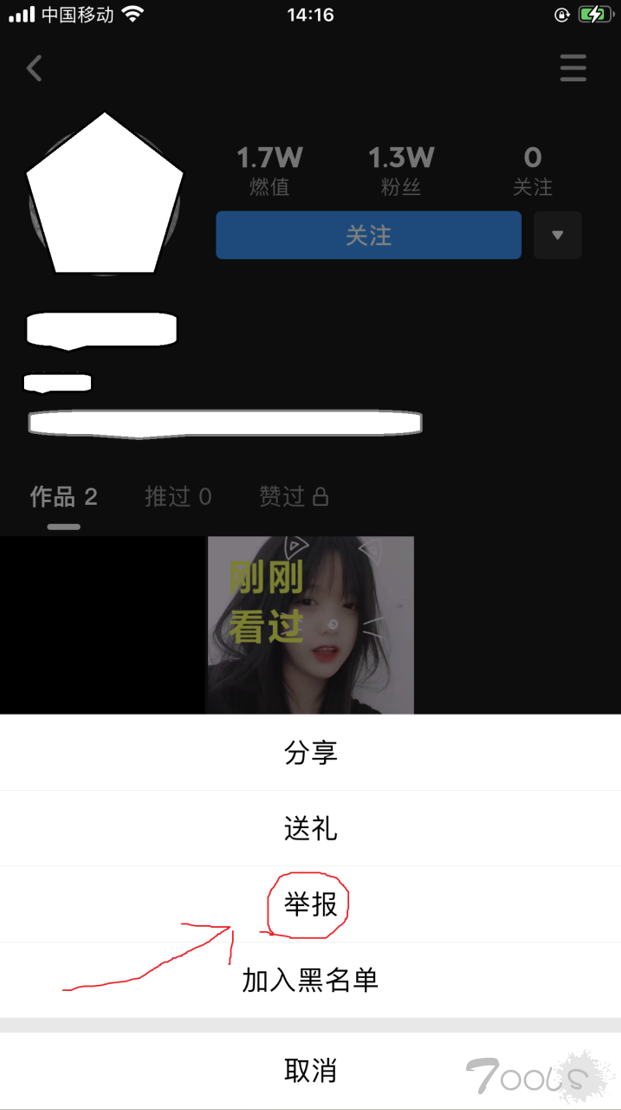Dismiss the sheet with 取消
The height and width of the screenshot is (1110, 621).
pos(310,1070)
